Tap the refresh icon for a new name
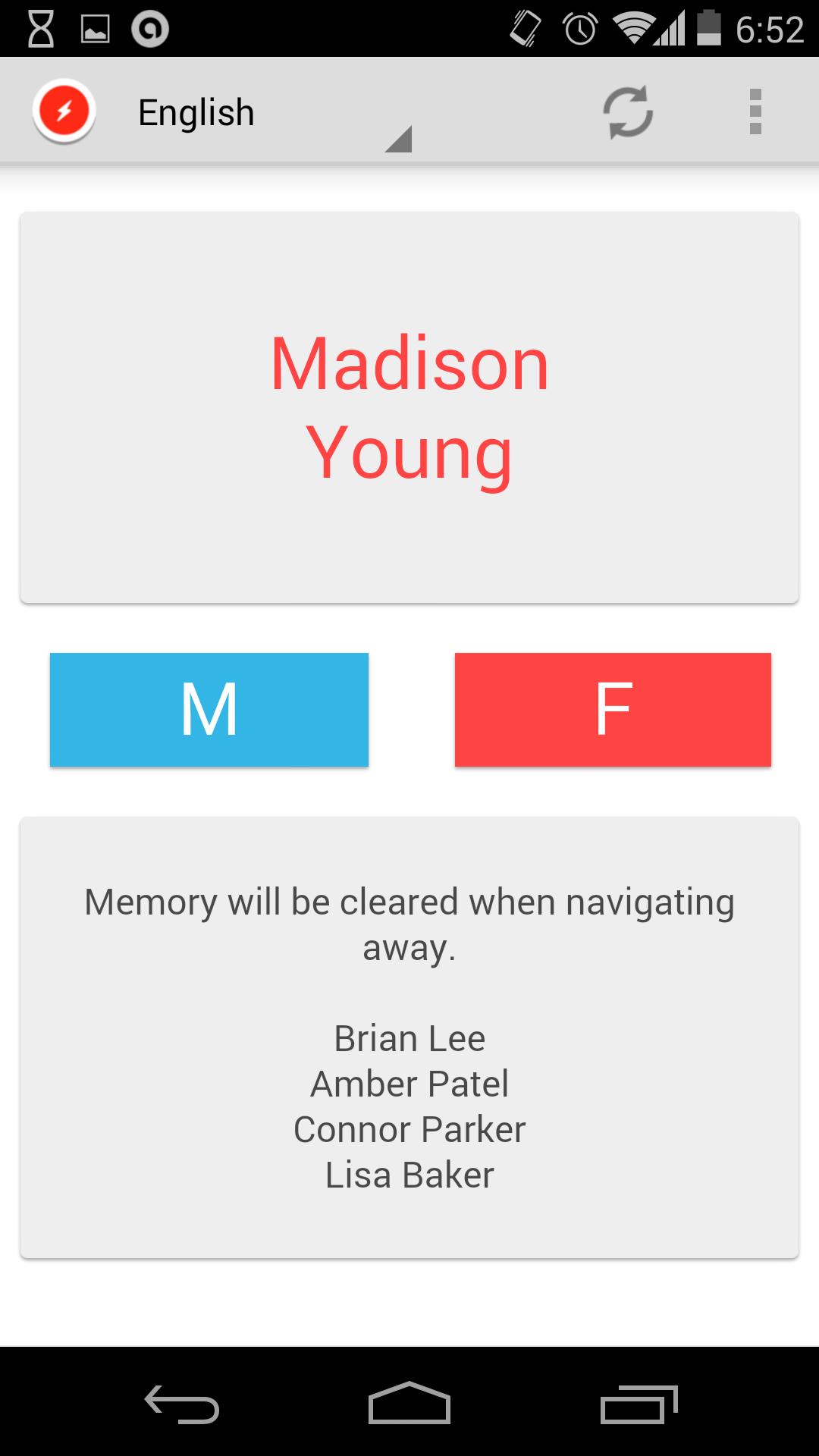The height and width of the screenshot is (1456, 819). click(628, 112)
